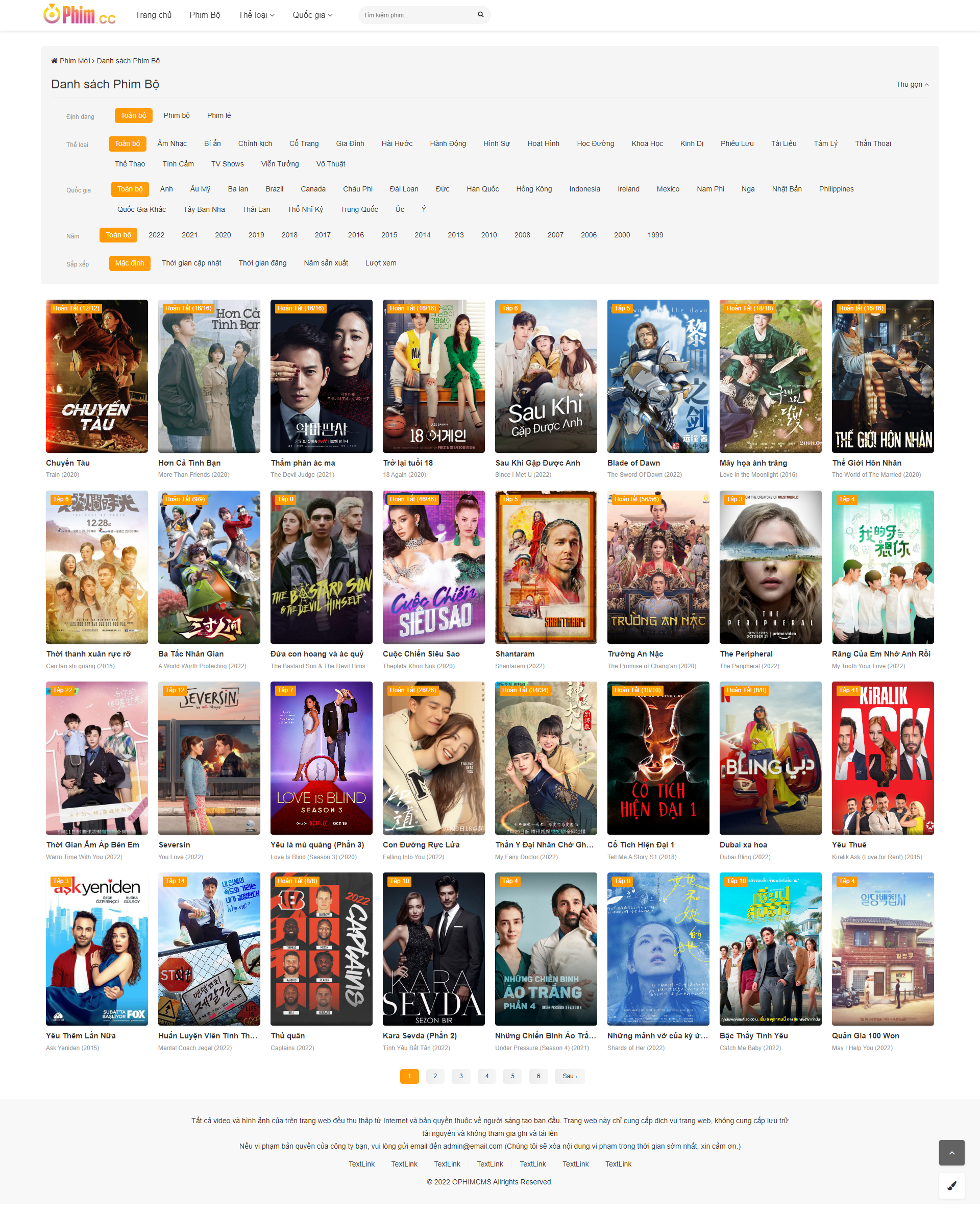Image resolution: width=980 pixels, height=1214 pixels.
Task: Jump back to top of page
Action: click(951, 1152)
